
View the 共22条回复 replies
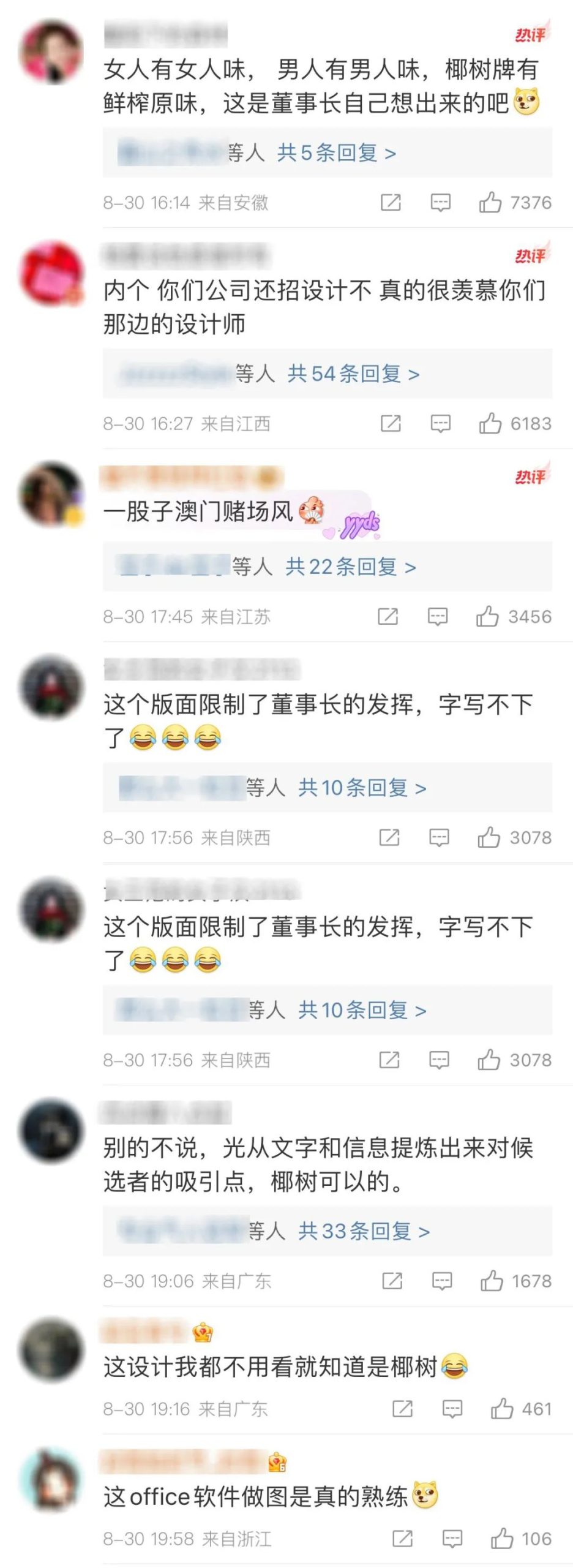[350, 567]
